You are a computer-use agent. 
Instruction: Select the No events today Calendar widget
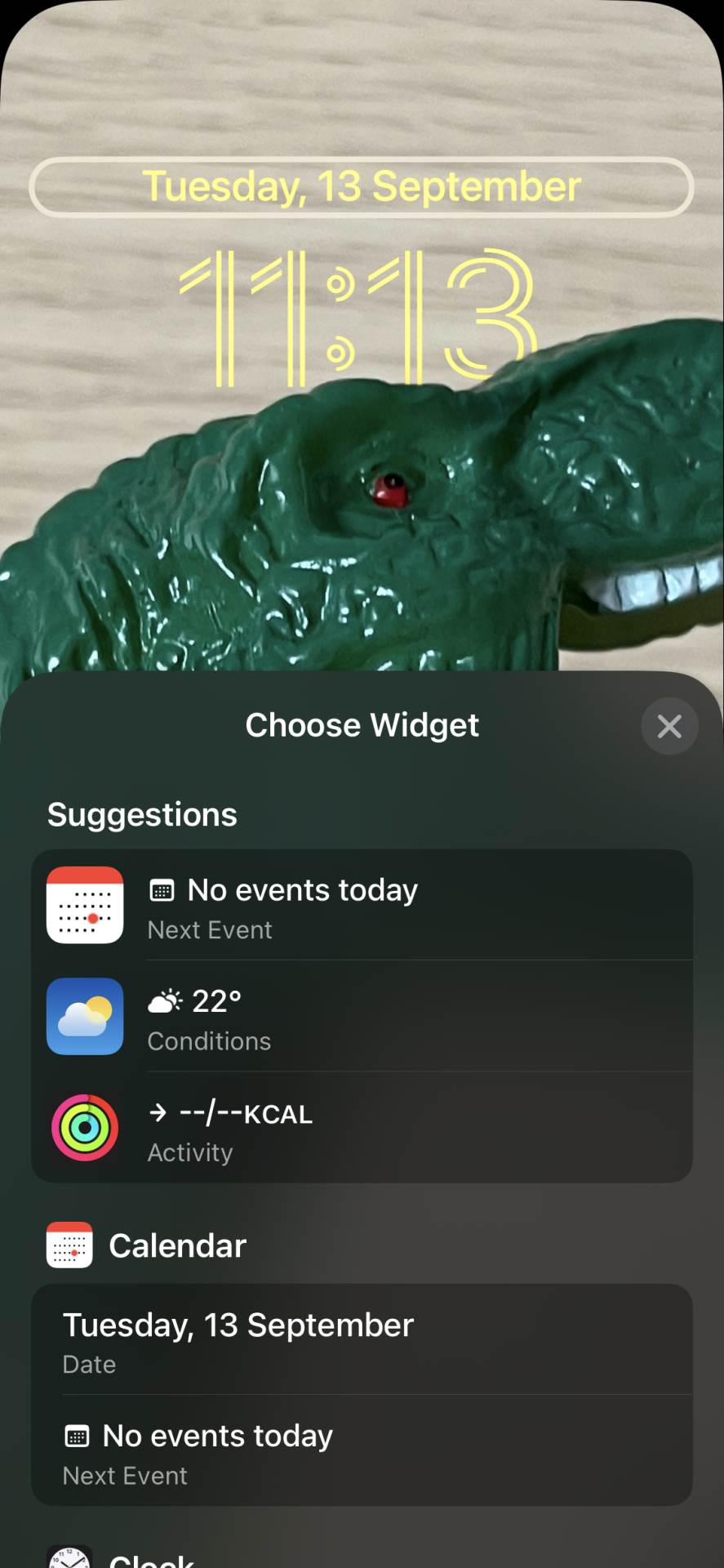(362, 1451)
